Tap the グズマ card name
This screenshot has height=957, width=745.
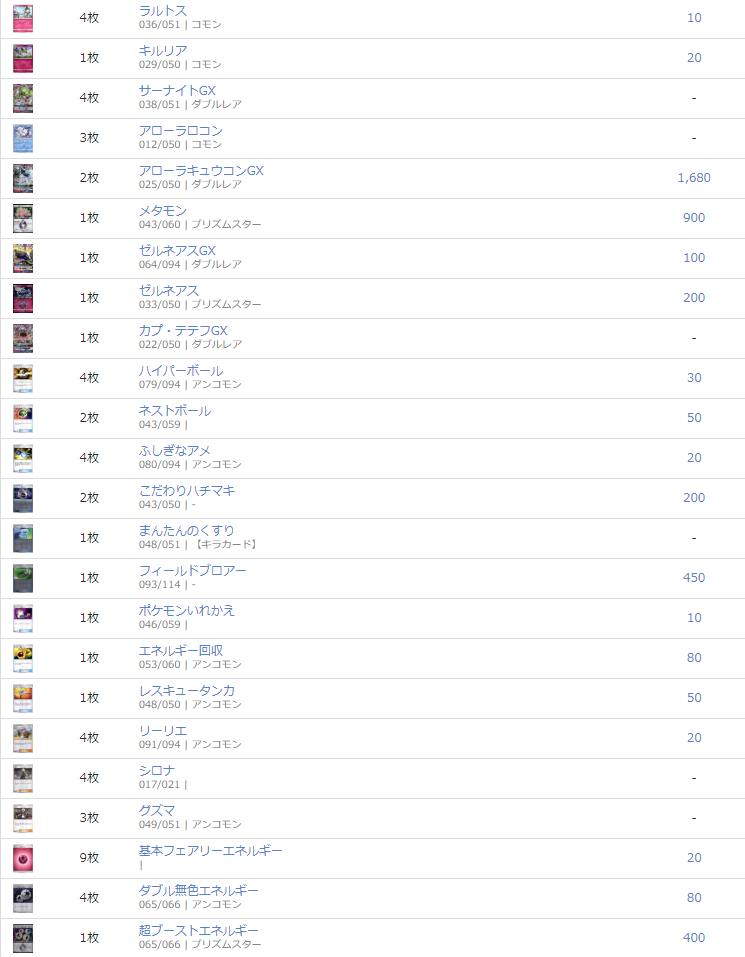(x=157, y=811)
